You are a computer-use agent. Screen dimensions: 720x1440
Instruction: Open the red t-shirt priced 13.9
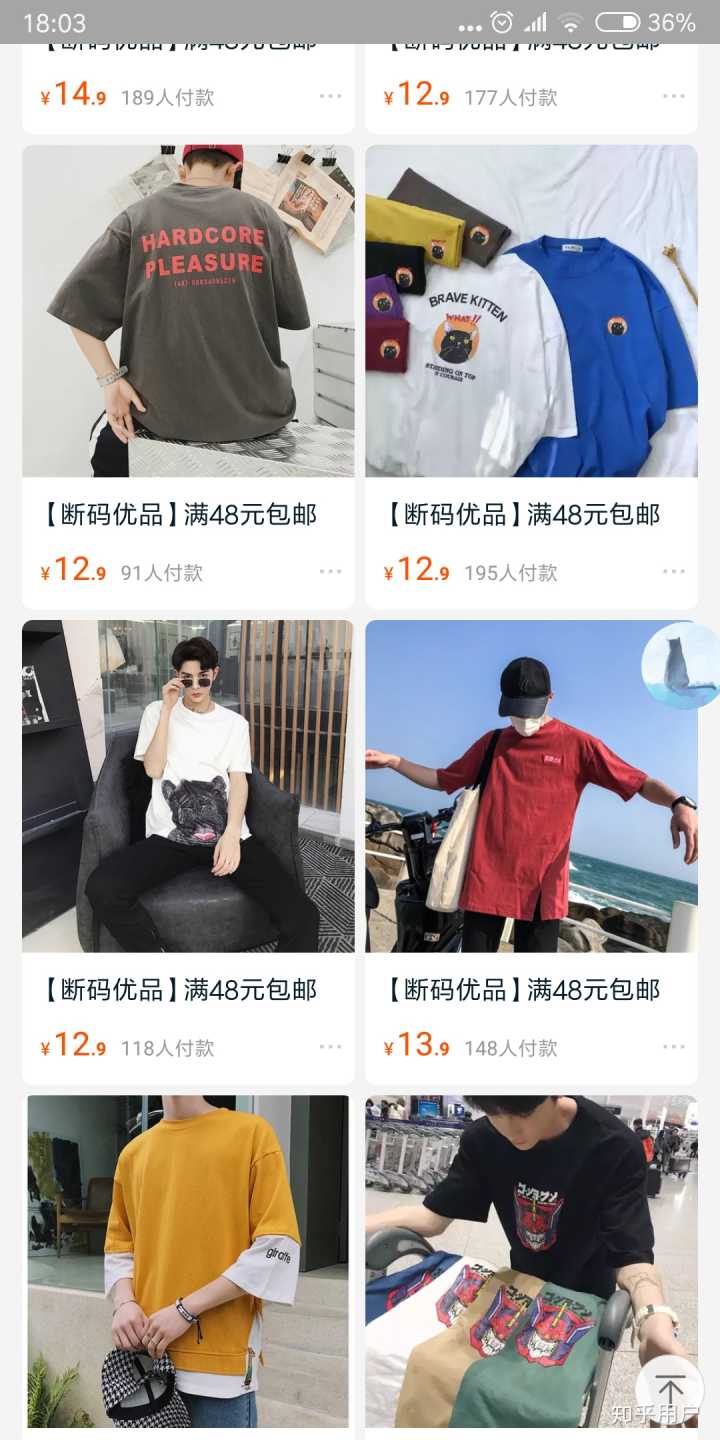[x=531, y=786]
